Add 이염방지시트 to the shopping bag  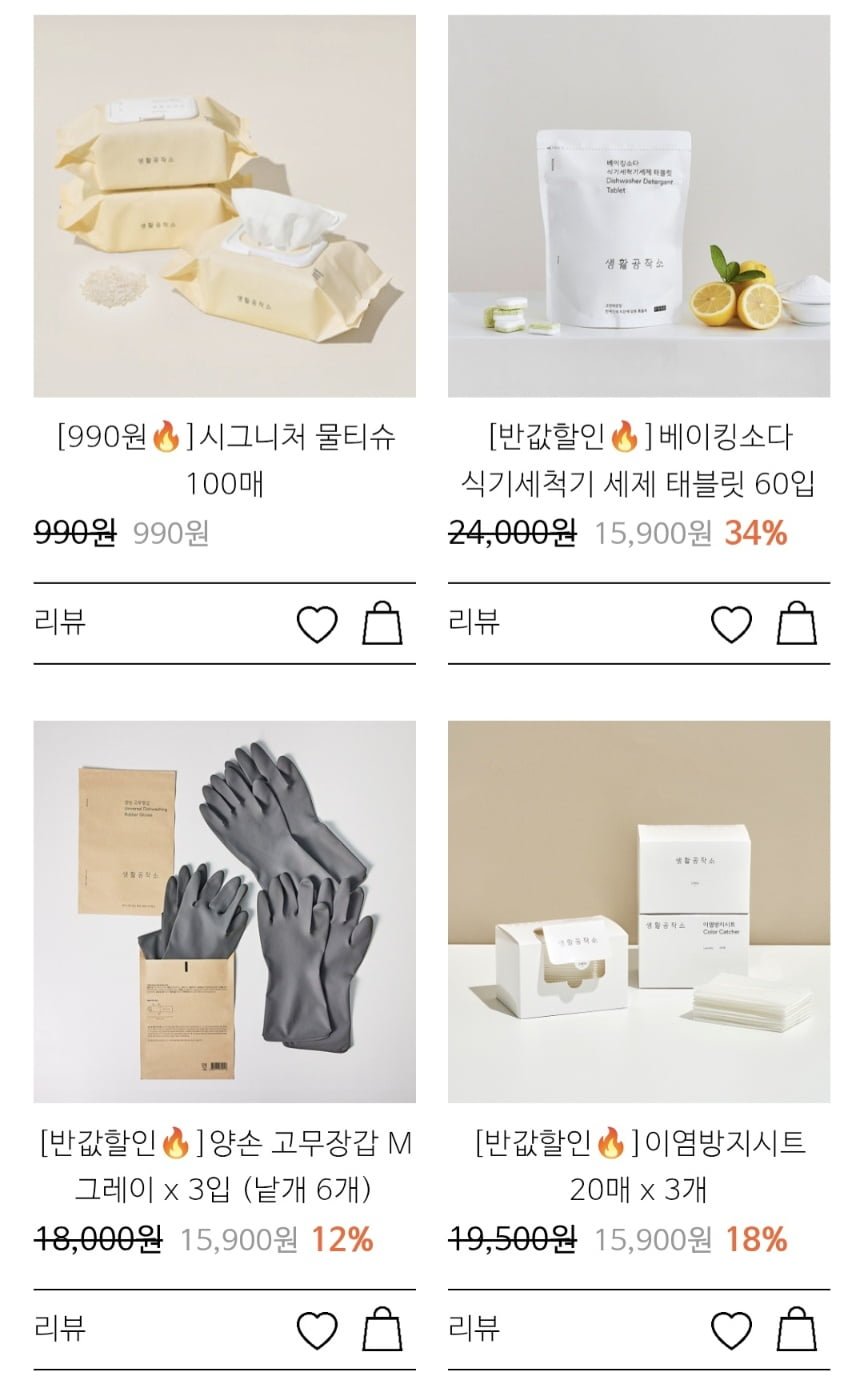[x=797, y=1329]
